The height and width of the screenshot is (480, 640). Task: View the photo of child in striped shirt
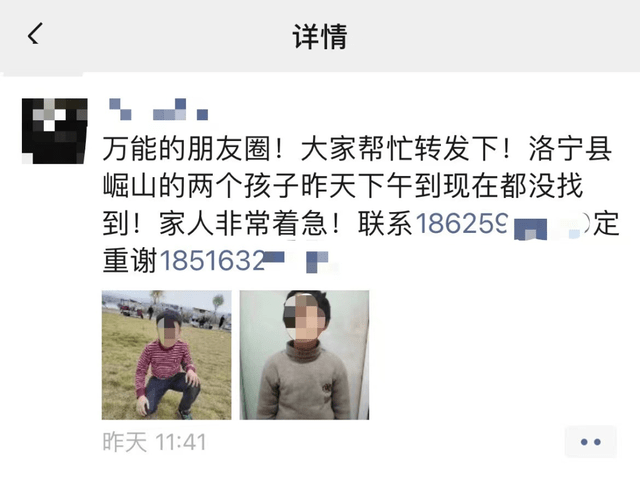pos(166,355)
